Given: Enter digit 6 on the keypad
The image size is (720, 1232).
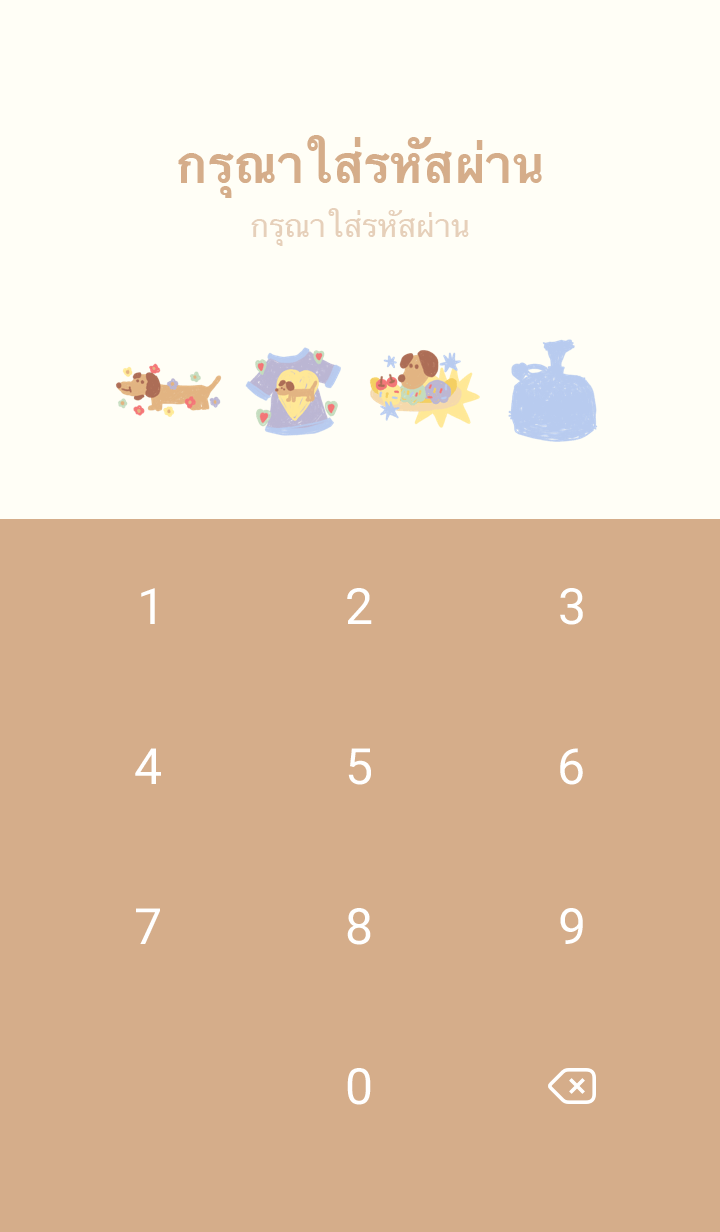Looking at the screenshot, I should tap(570, 767).
